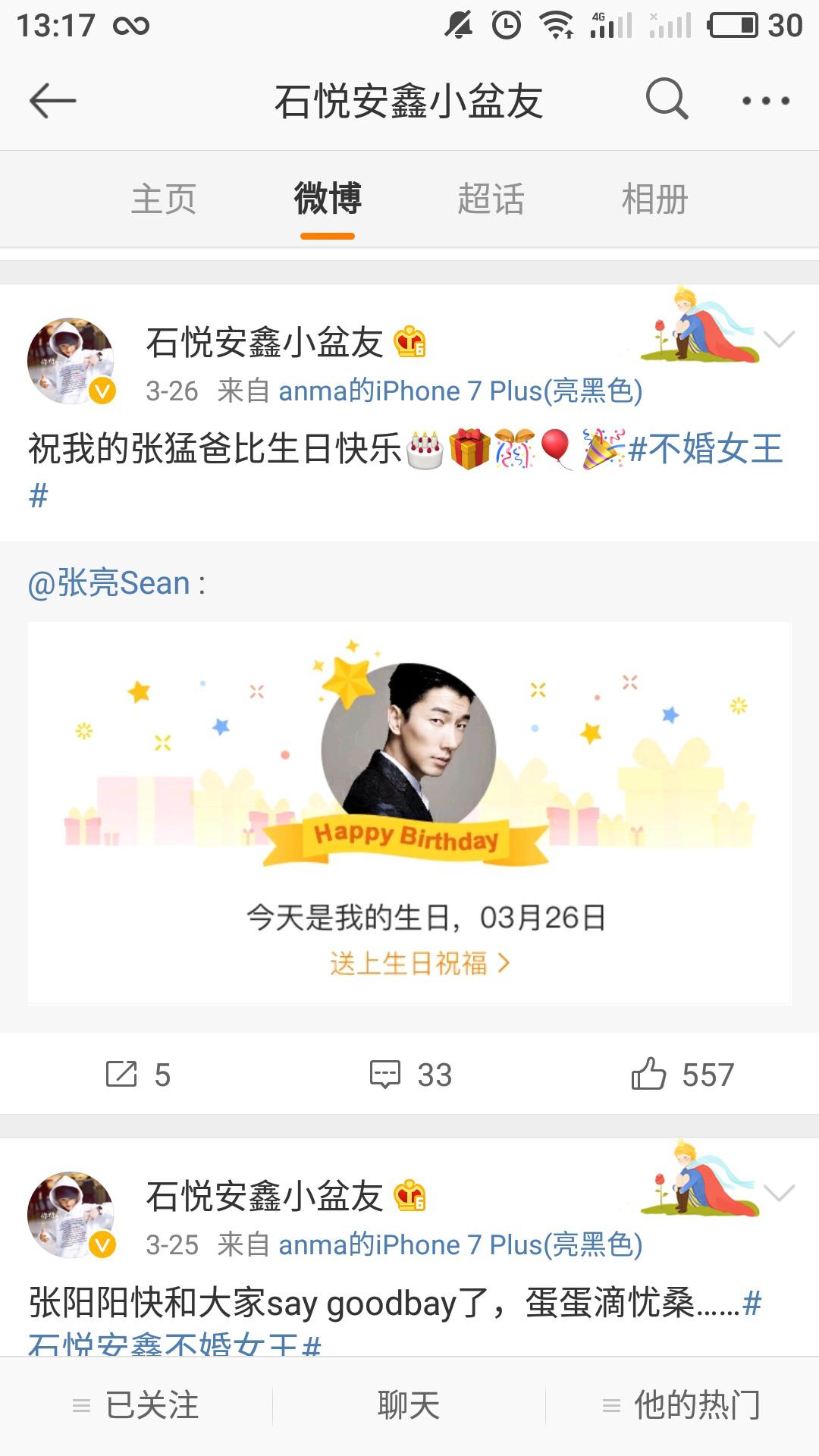Tap 送上生日祝福 to send birthday wishes

pos(420,963)
